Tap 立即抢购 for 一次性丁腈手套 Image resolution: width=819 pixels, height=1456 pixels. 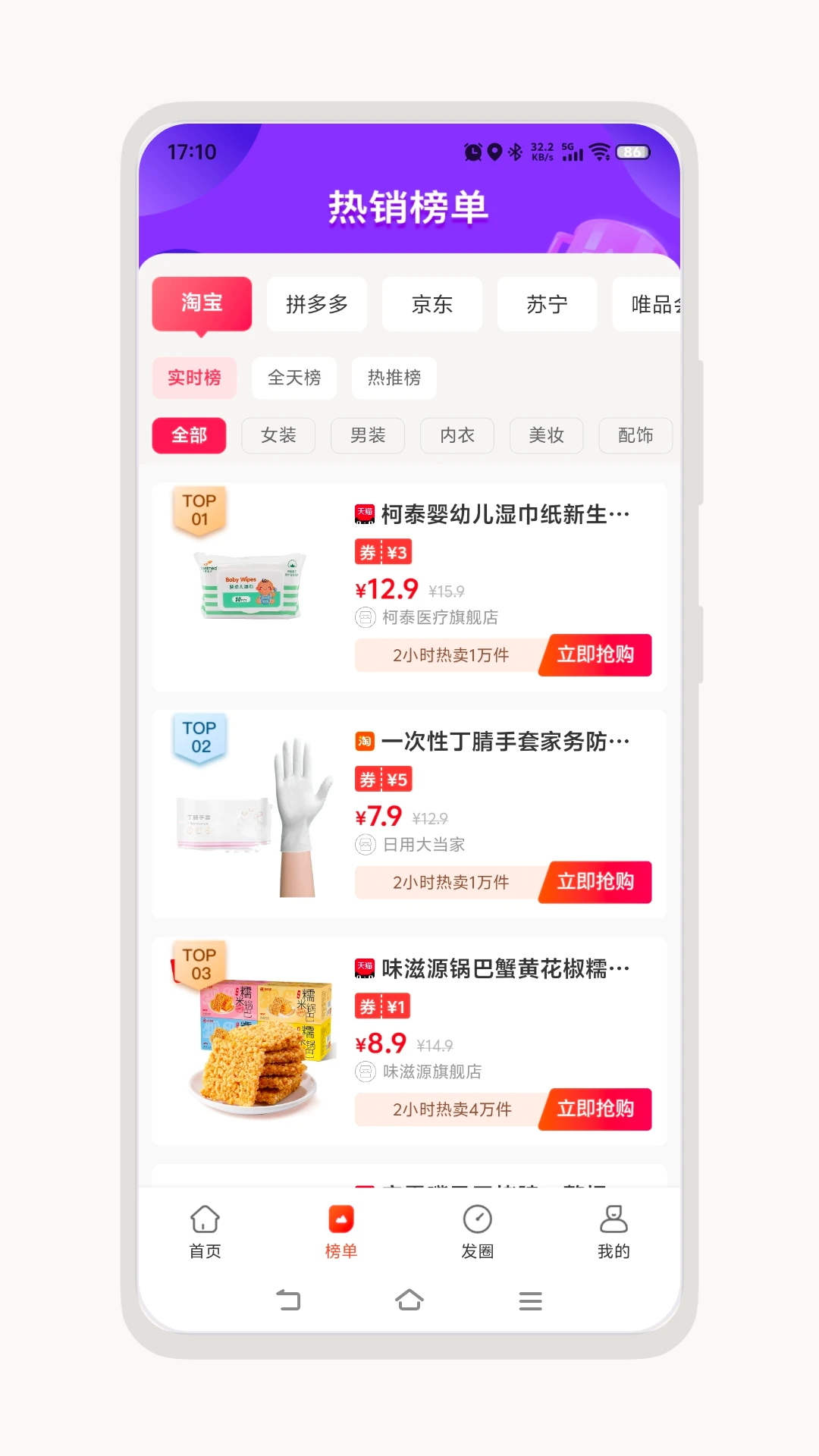coord(595,882)
